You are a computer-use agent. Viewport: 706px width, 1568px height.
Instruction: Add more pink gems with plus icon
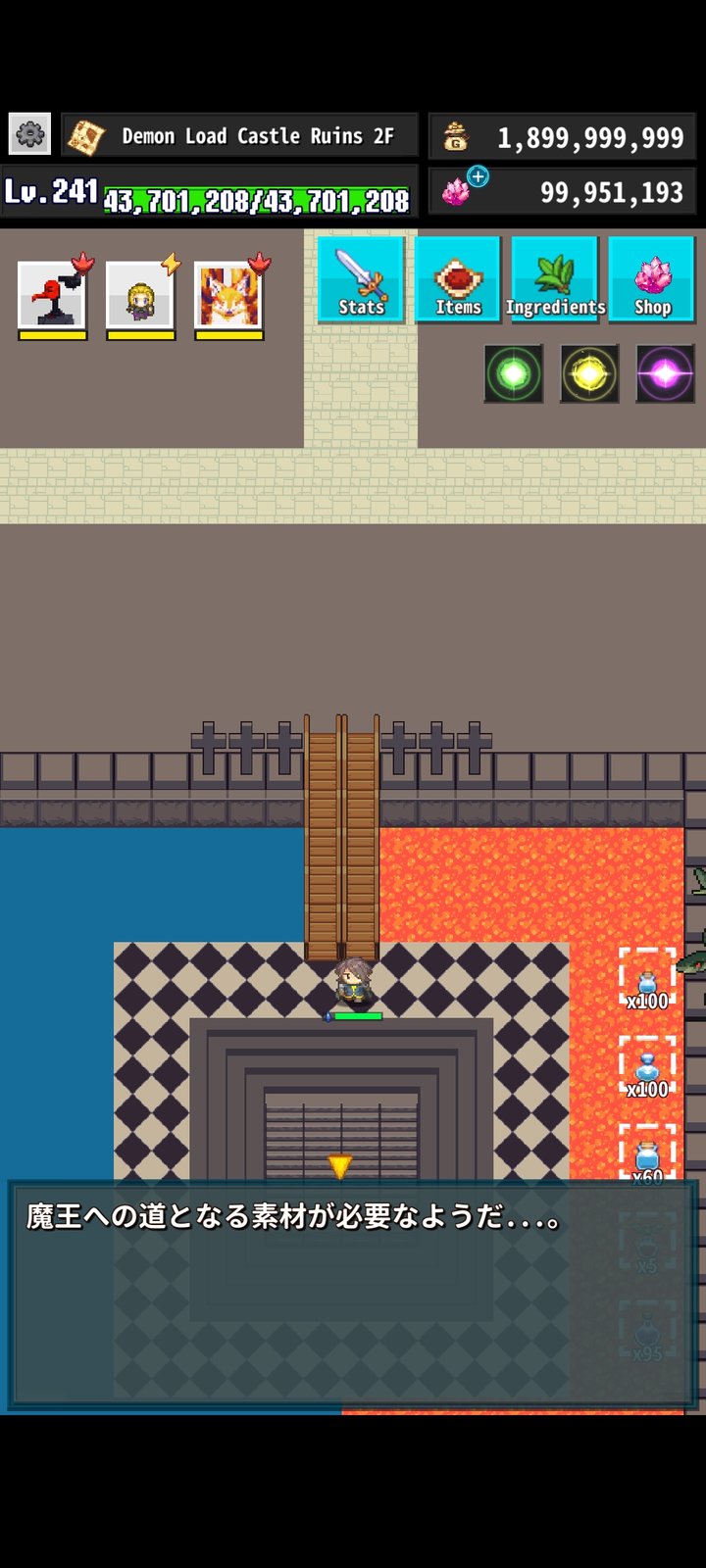[478, 176]
